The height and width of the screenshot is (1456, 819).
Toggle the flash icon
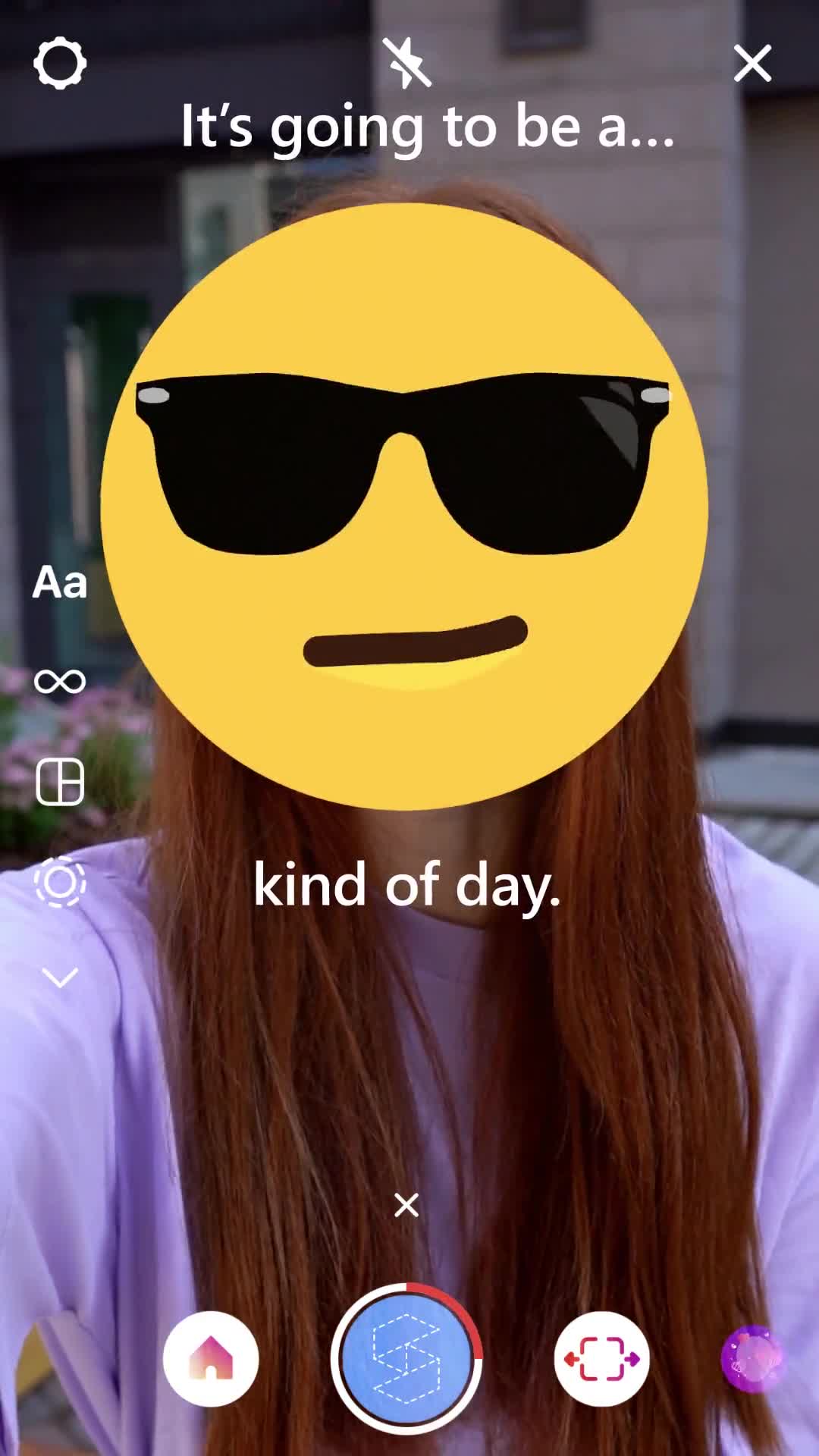407,62
